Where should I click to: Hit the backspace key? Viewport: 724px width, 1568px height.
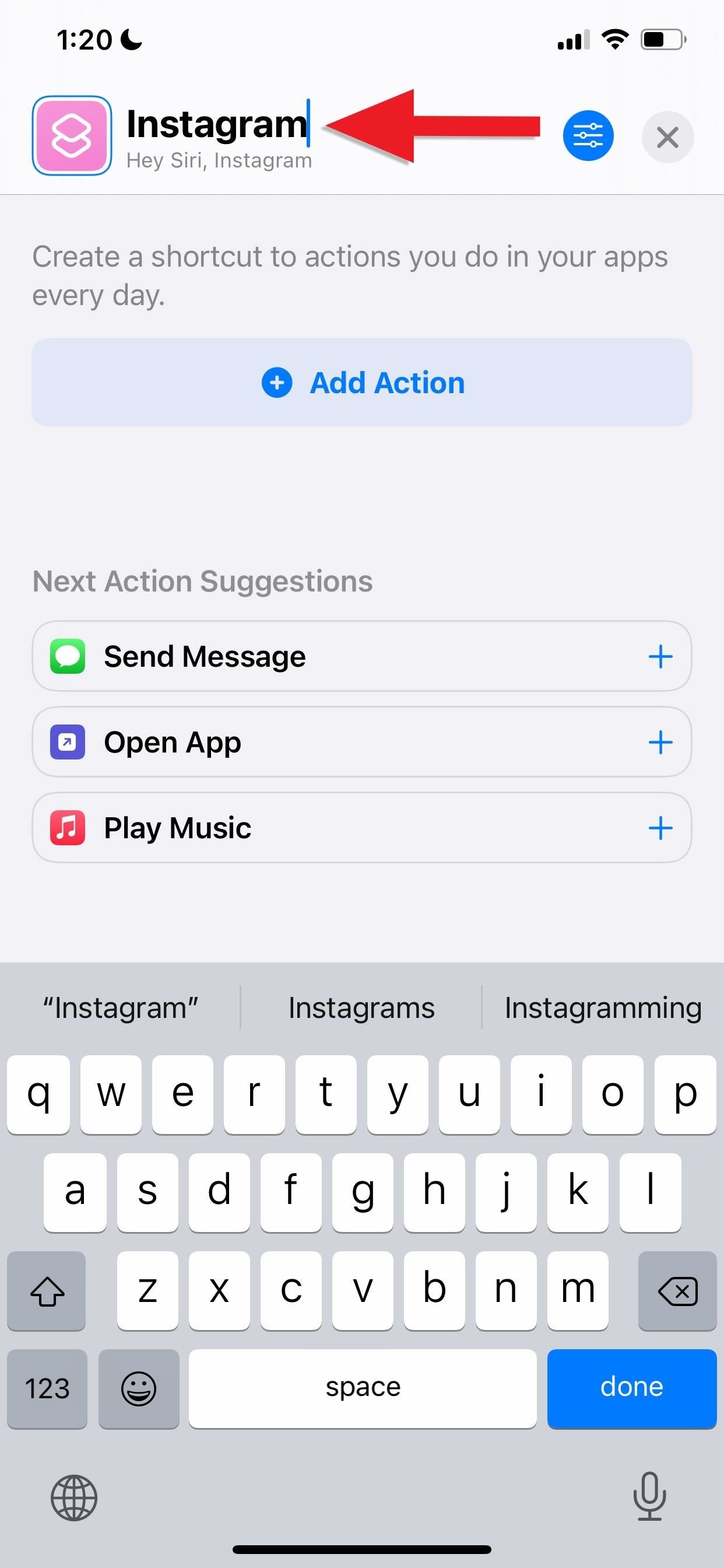coord(677,1291)
